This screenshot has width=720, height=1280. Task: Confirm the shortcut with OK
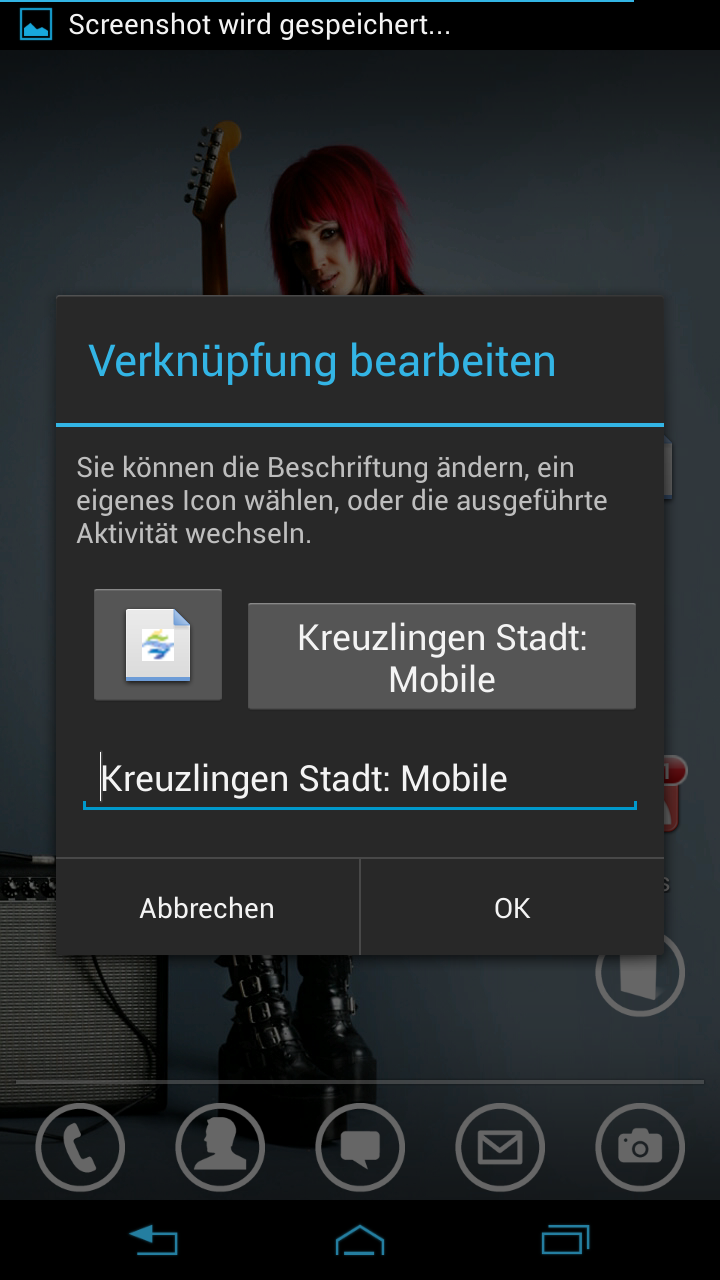pyautogui.click(x=512, y=907)
